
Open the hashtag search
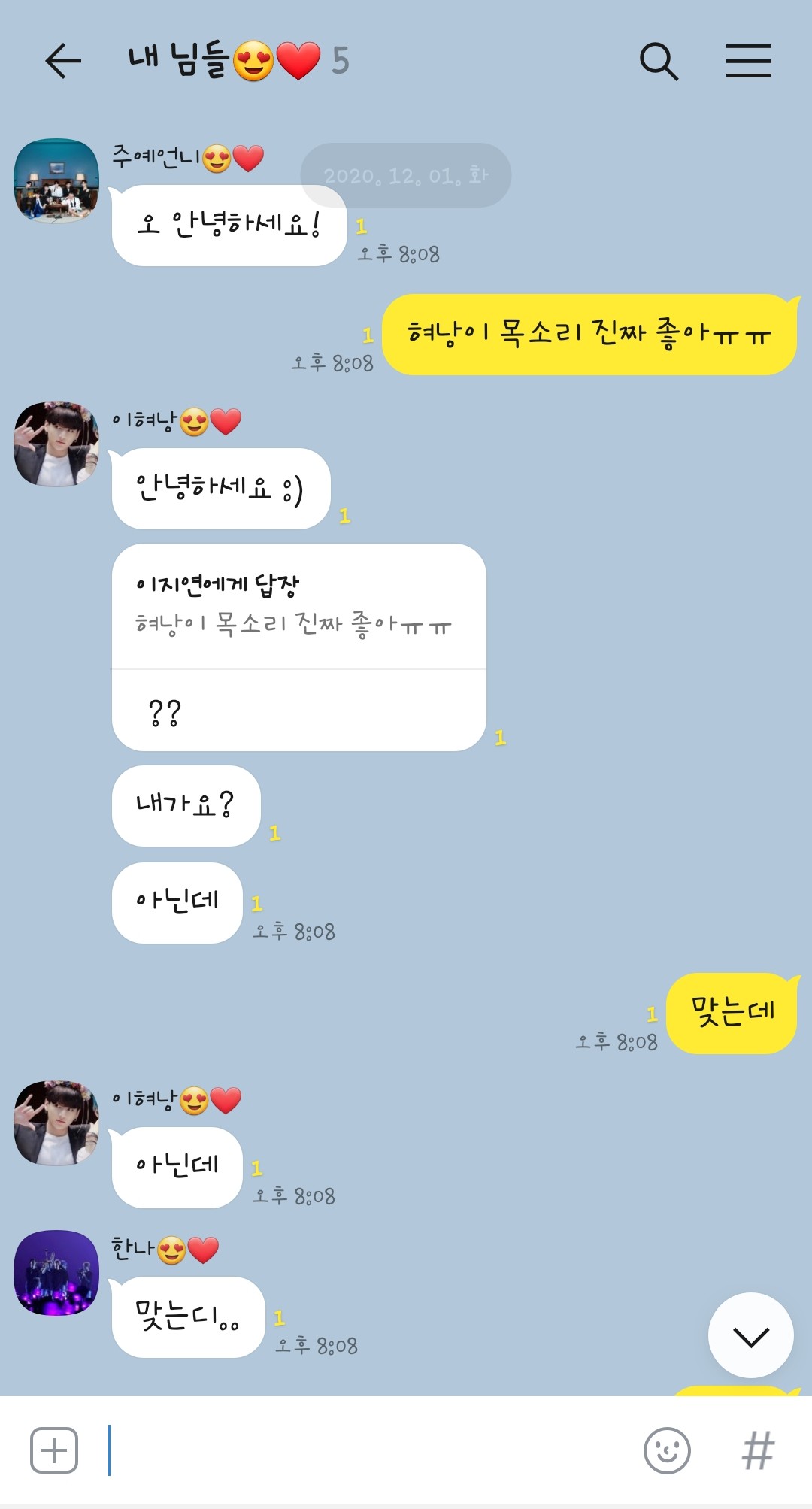point(758,1450)
